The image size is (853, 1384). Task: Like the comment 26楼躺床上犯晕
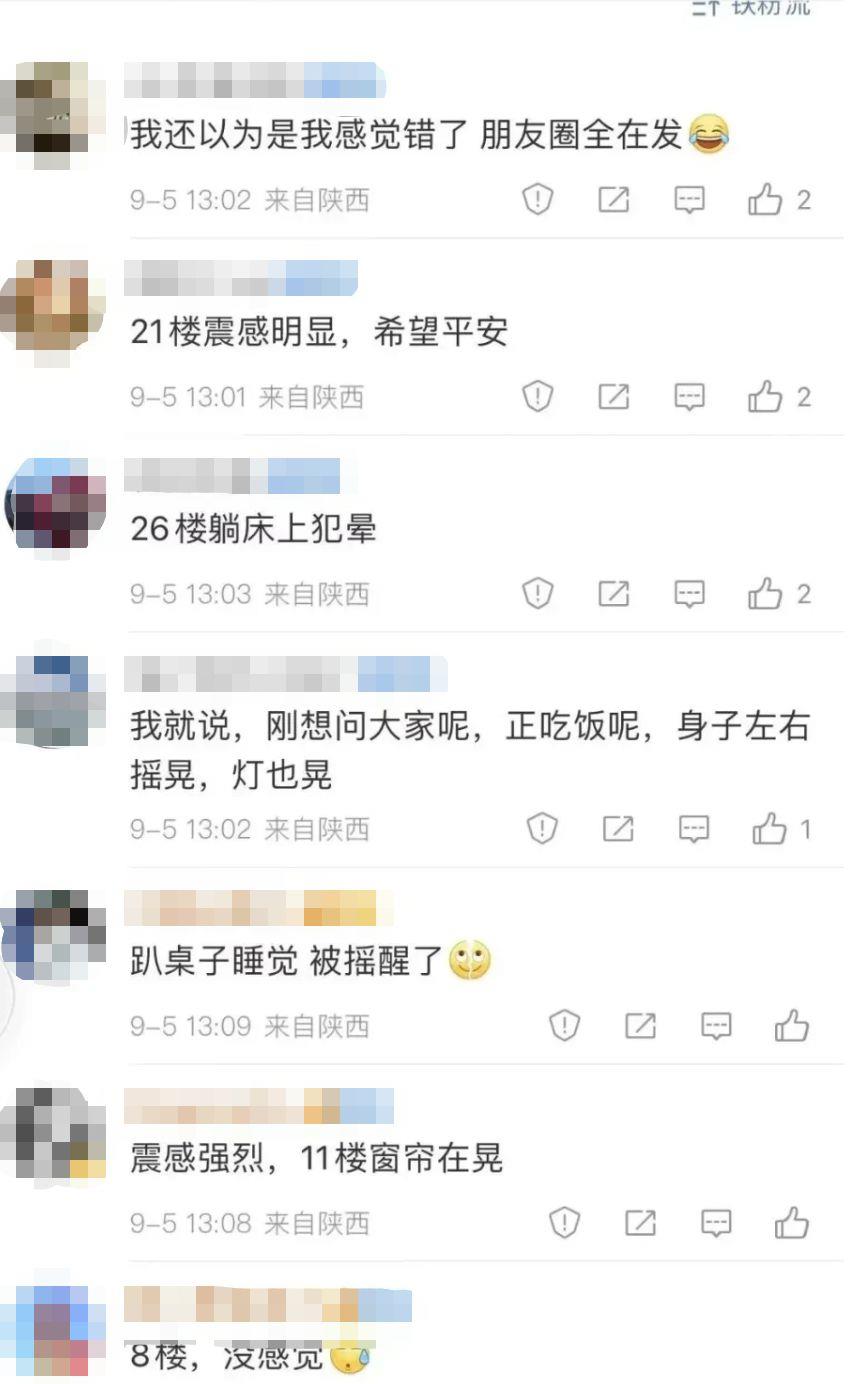click(x=765, y=594)
